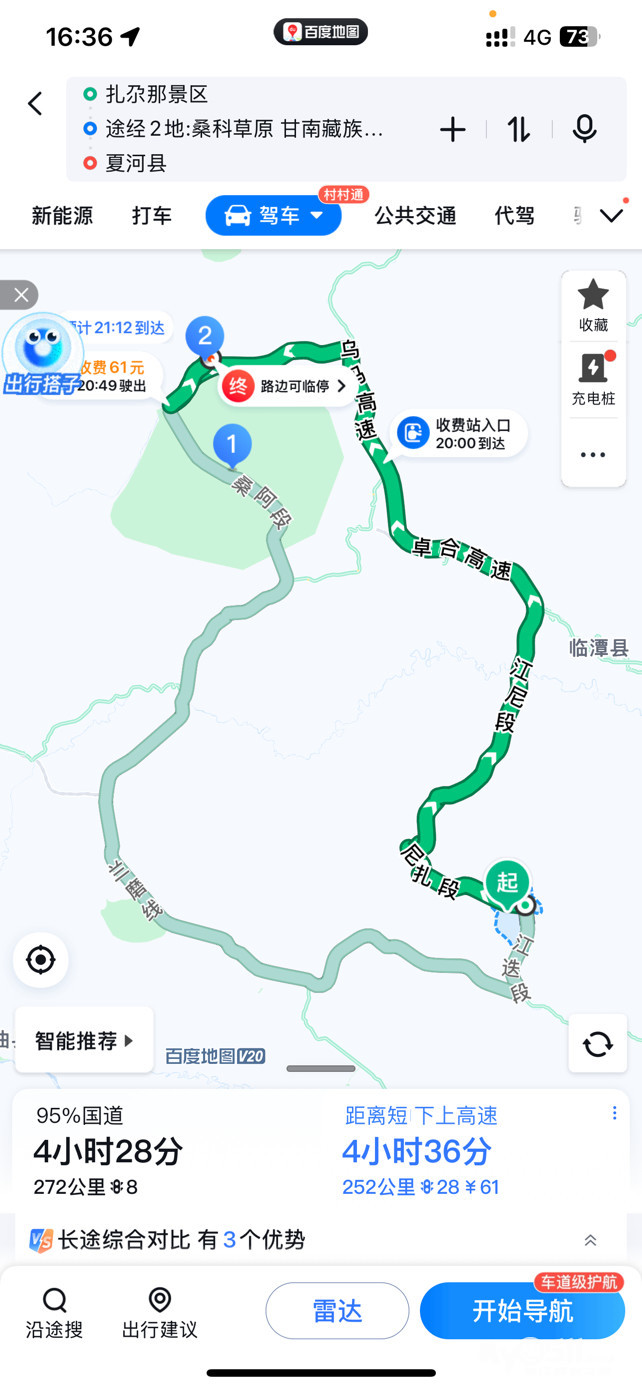This screenshot has width=642, height=1389.
Task: Open the three-dot more map tools
Action: 593,455
